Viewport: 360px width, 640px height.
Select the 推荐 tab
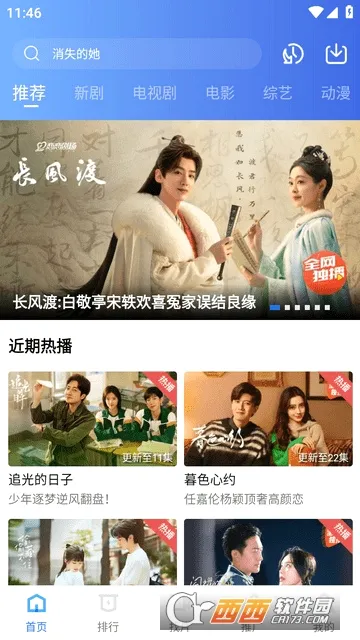pos(29,93)
